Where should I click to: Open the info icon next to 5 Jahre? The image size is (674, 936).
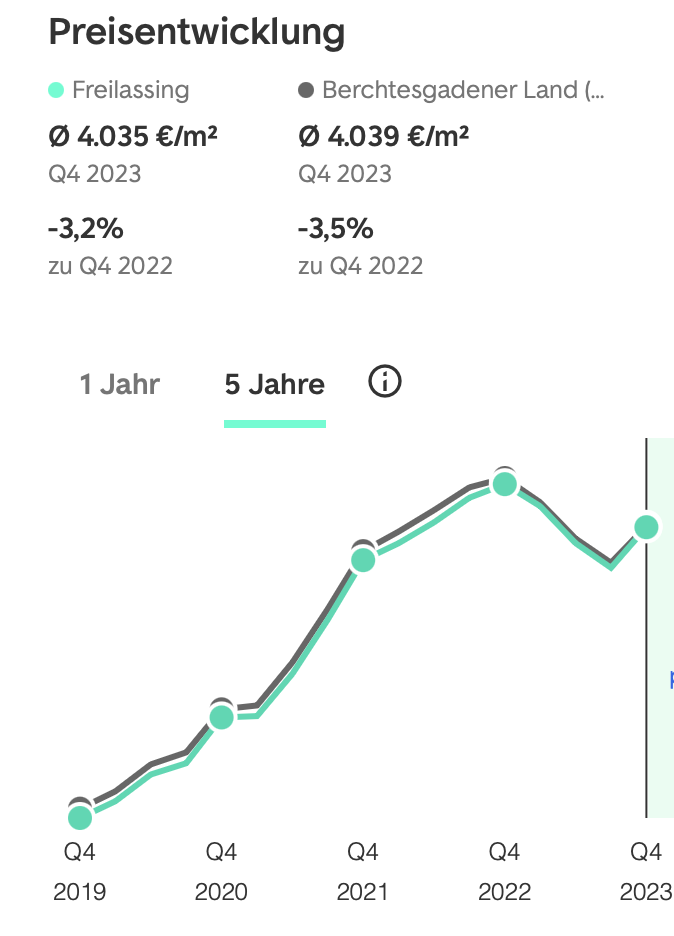pyautogui.click(x=385, y=381)
